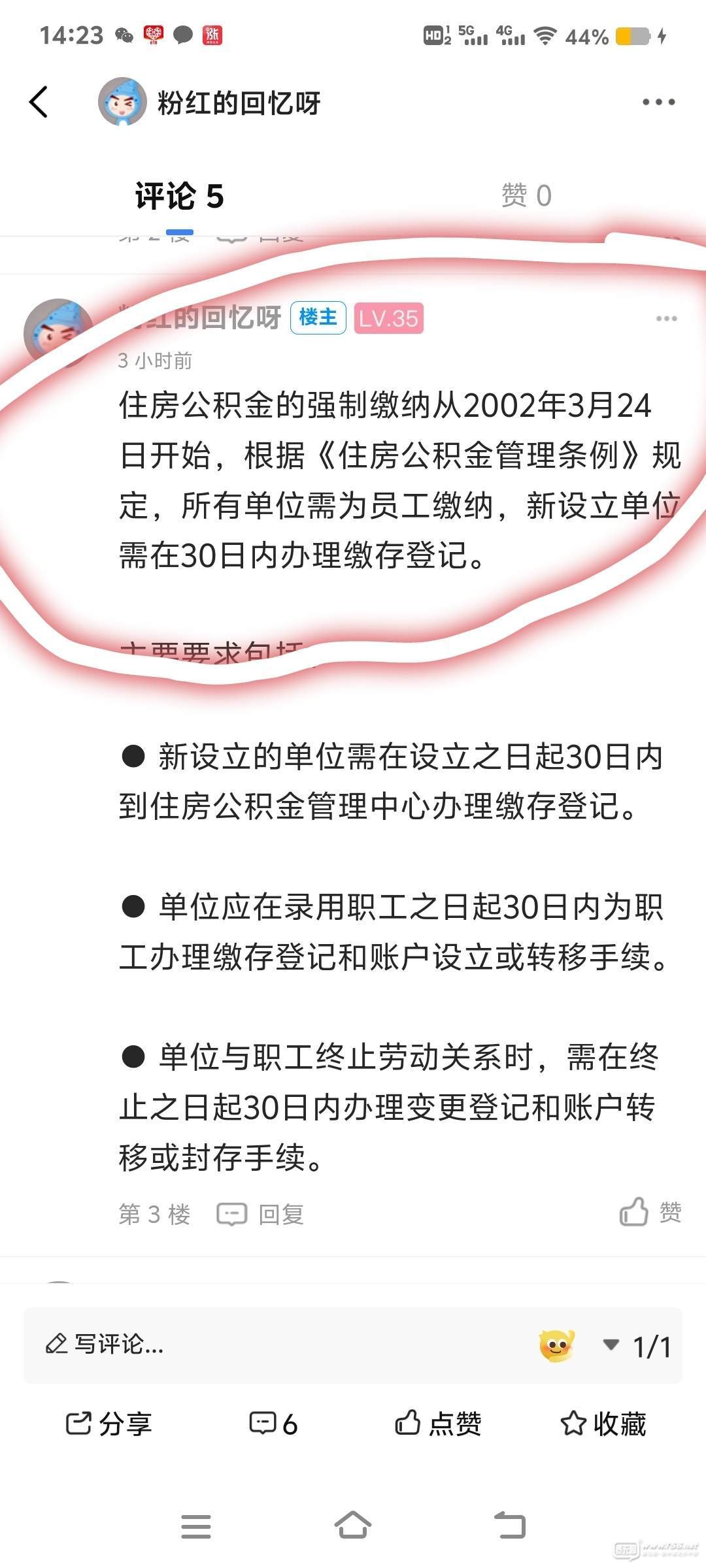Open comments with count 6

273,1423
